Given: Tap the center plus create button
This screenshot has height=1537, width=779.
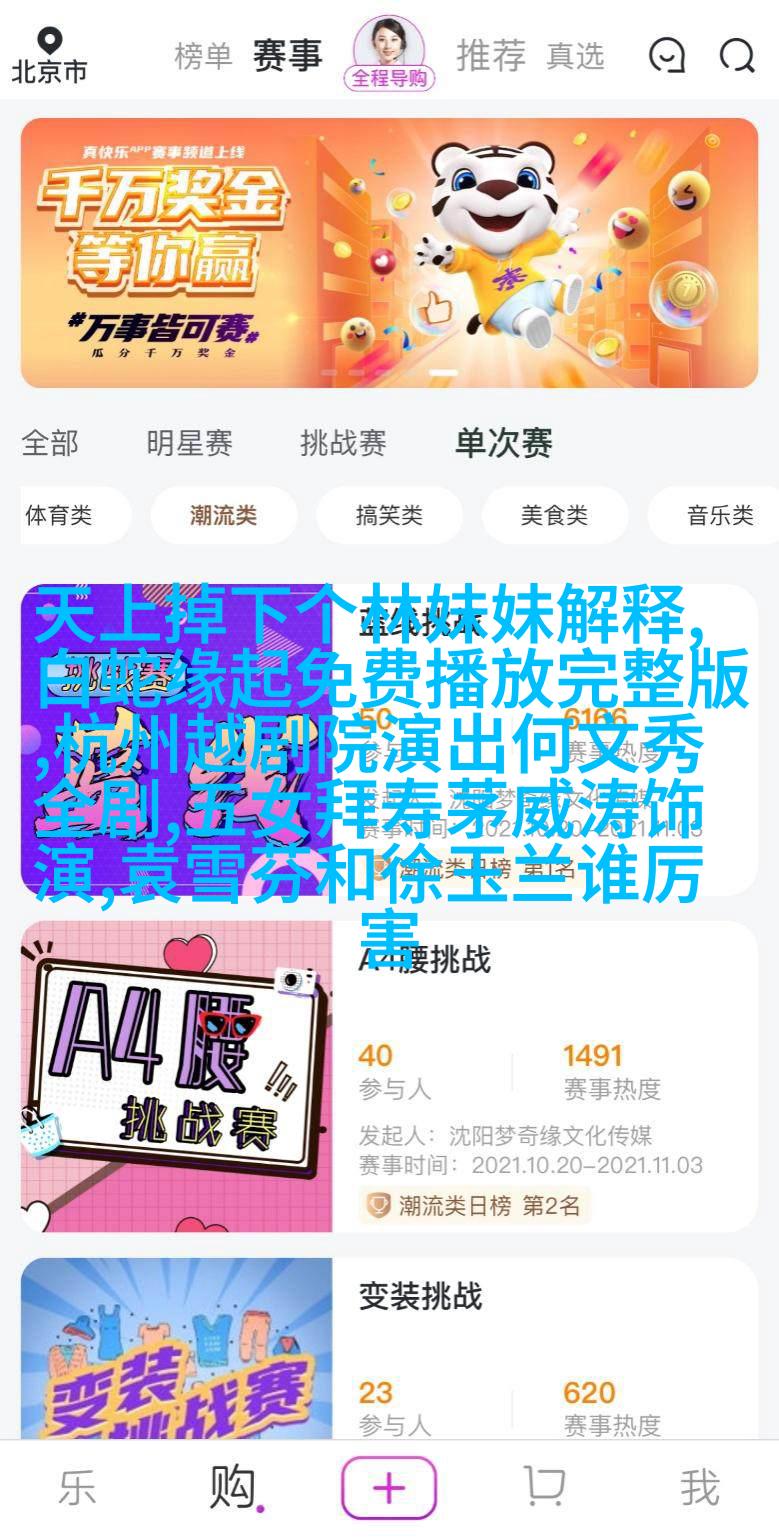Looking at the screenshot, I should [x=389, y=1488].
